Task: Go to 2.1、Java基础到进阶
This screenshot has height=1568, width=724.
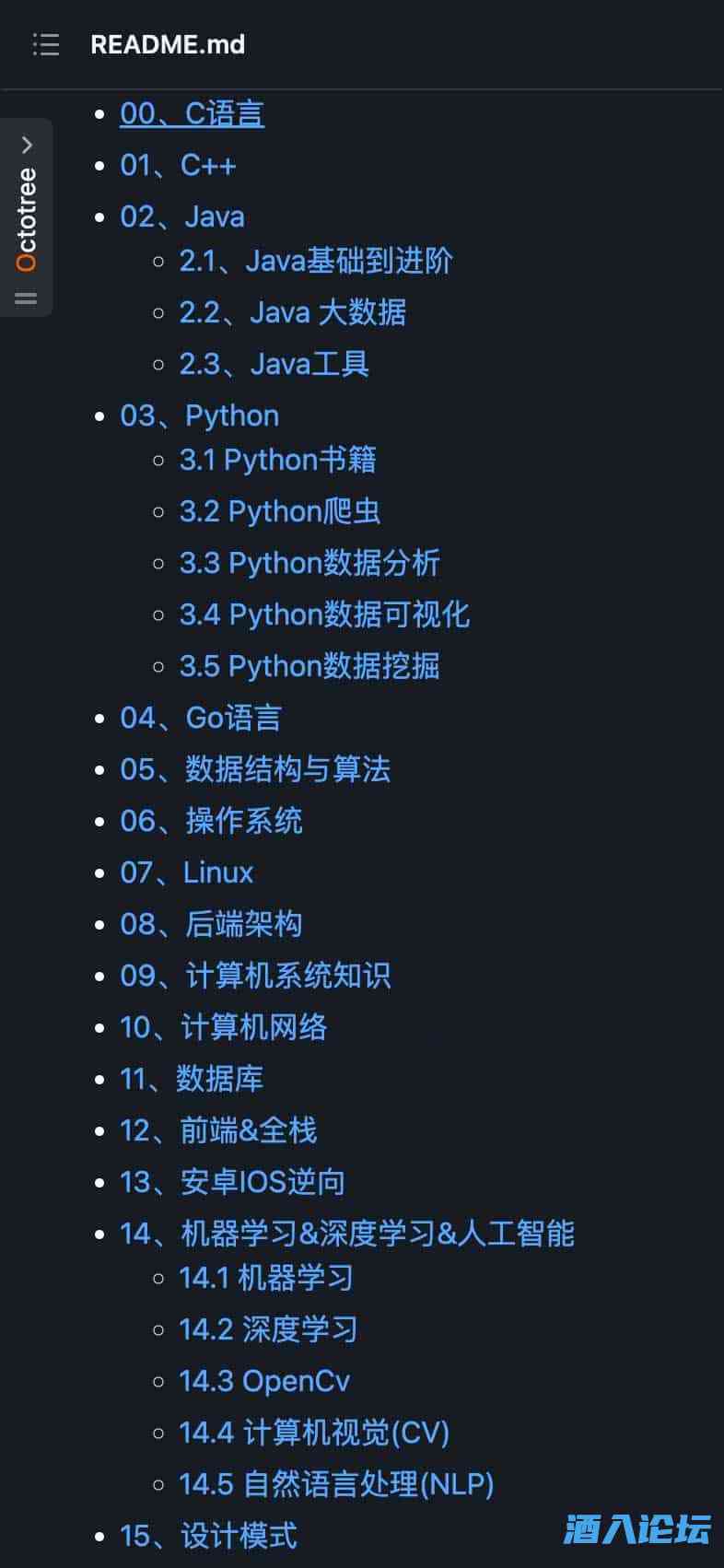Action: (316, 262)
